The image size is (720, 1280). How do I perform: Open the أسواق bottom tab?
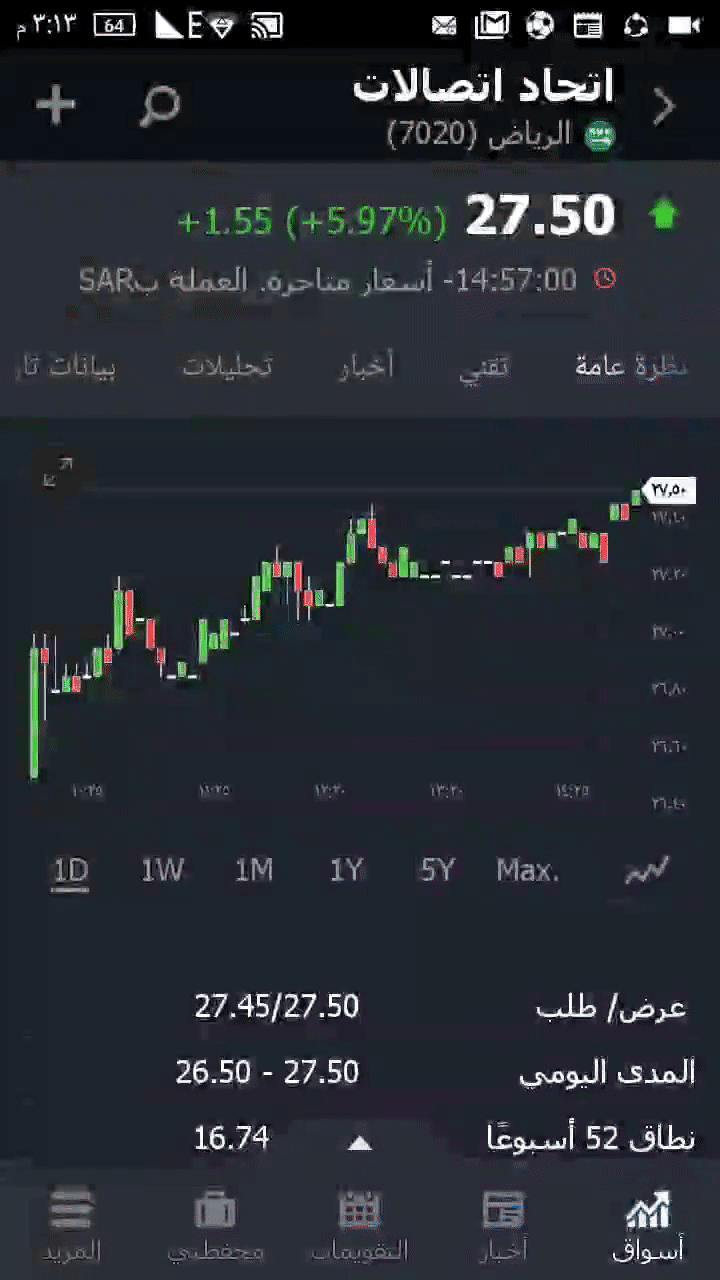pyautogui.click(x=647, y=1225)
